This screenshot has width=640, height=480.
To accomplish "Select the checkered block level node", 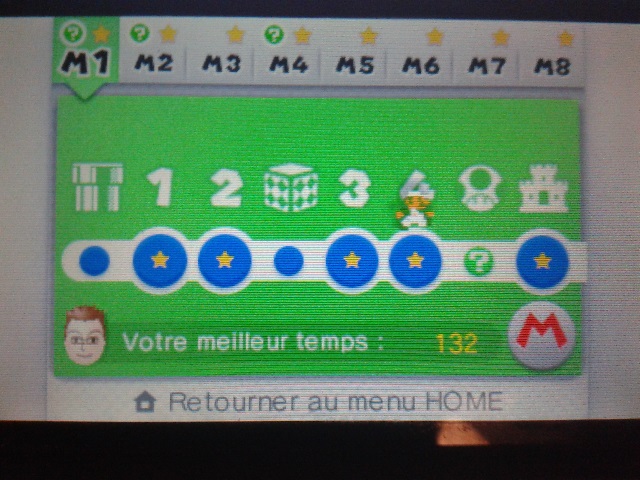I will click(x=289, y=261).
